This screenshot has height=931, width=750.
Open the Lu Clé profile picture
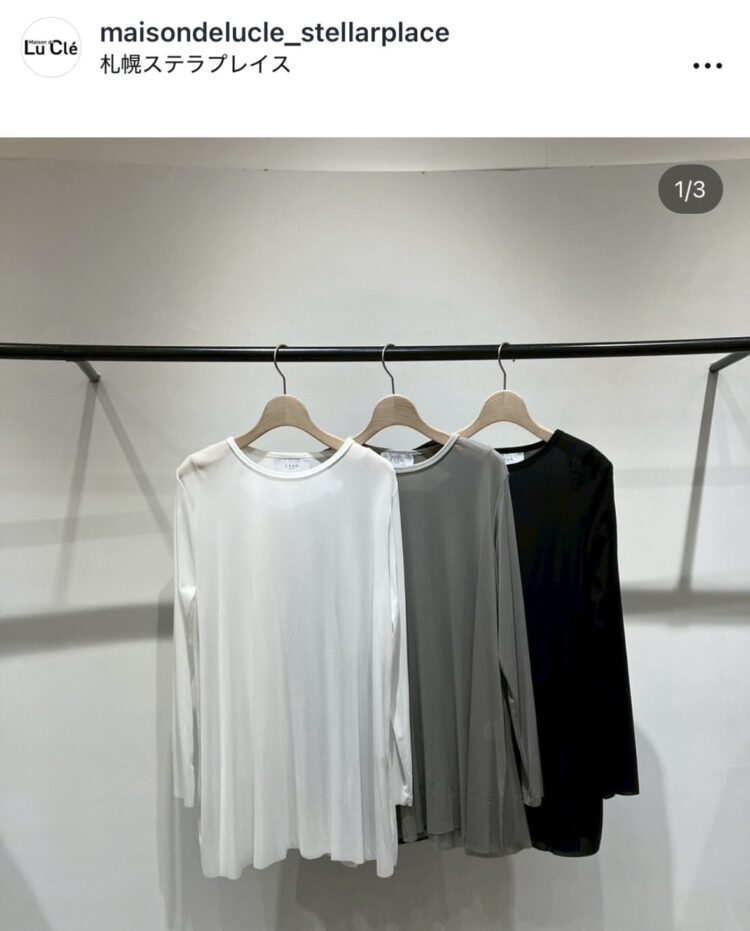51,48
